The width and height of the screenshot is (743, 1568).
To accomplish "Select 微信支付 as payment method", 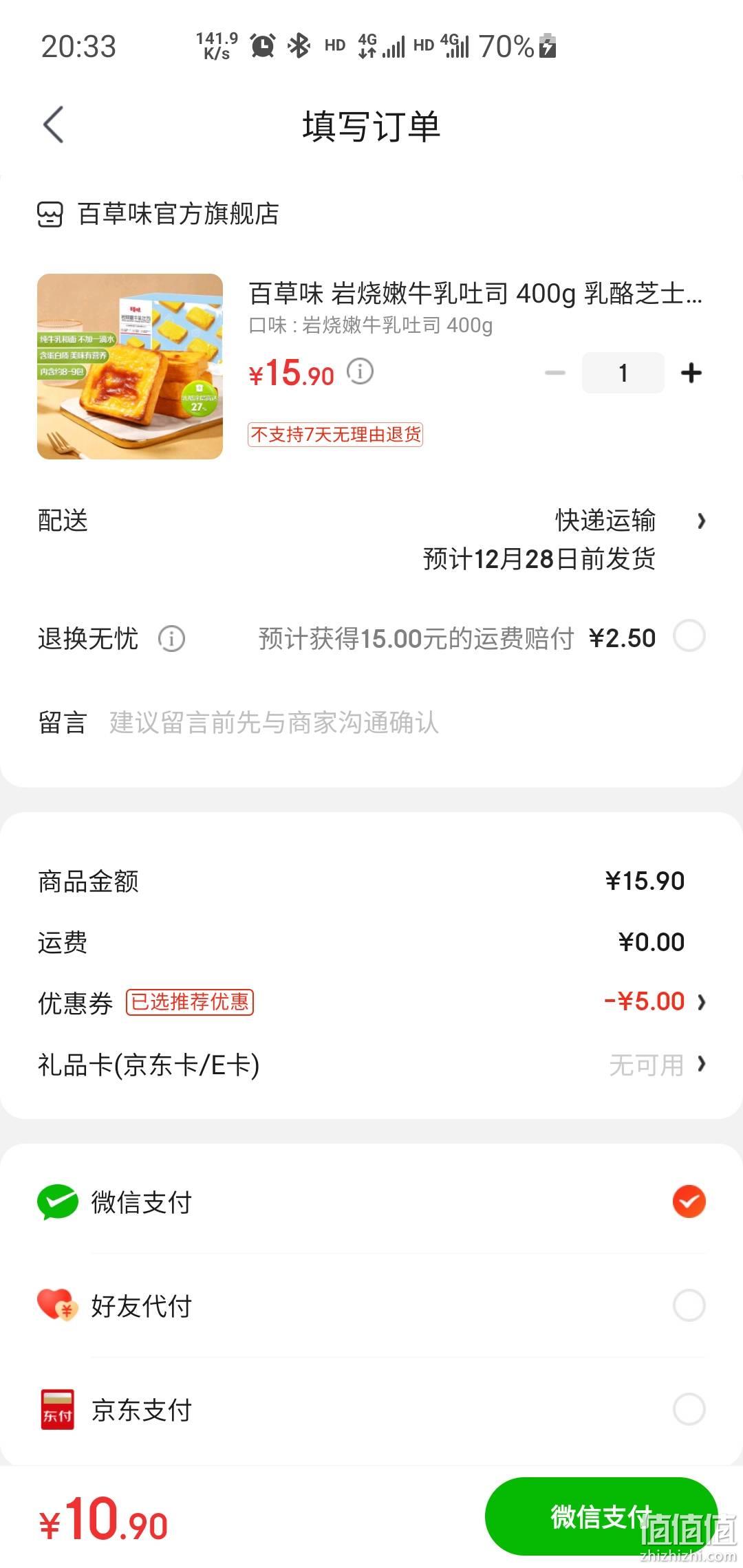I will pos(371,1201).
